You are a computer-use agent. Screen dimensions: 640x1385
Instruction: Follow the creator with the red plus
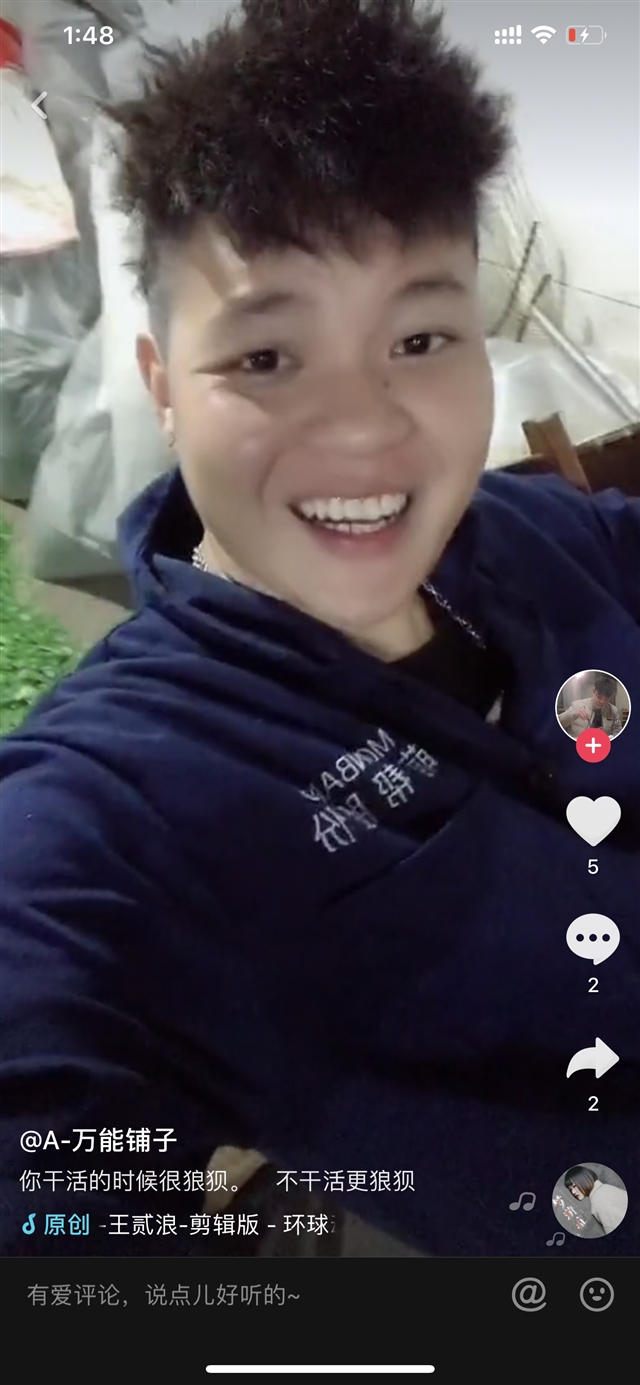(593, 745)
